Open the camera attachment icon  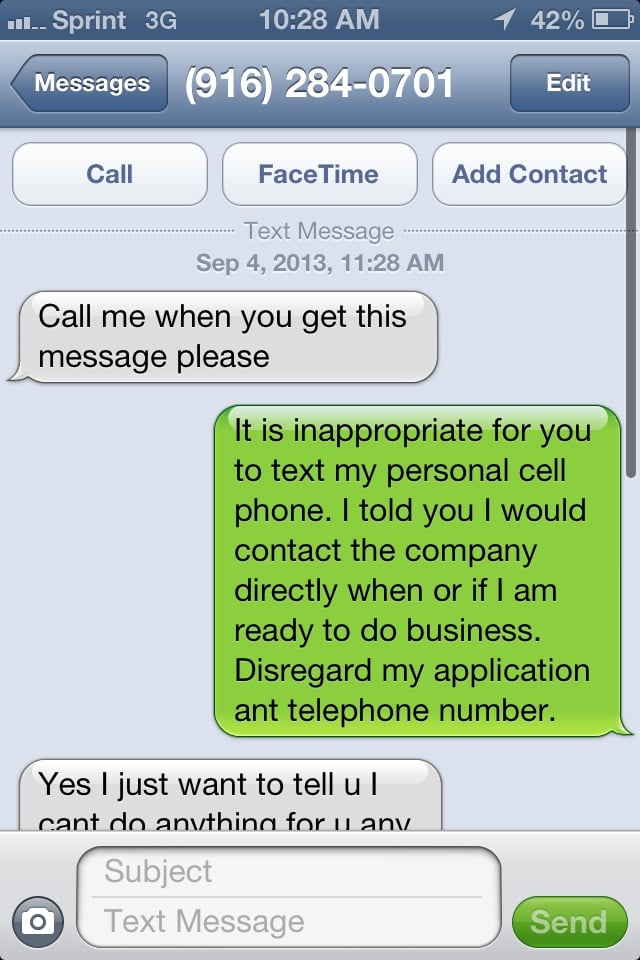coord(38,921)
